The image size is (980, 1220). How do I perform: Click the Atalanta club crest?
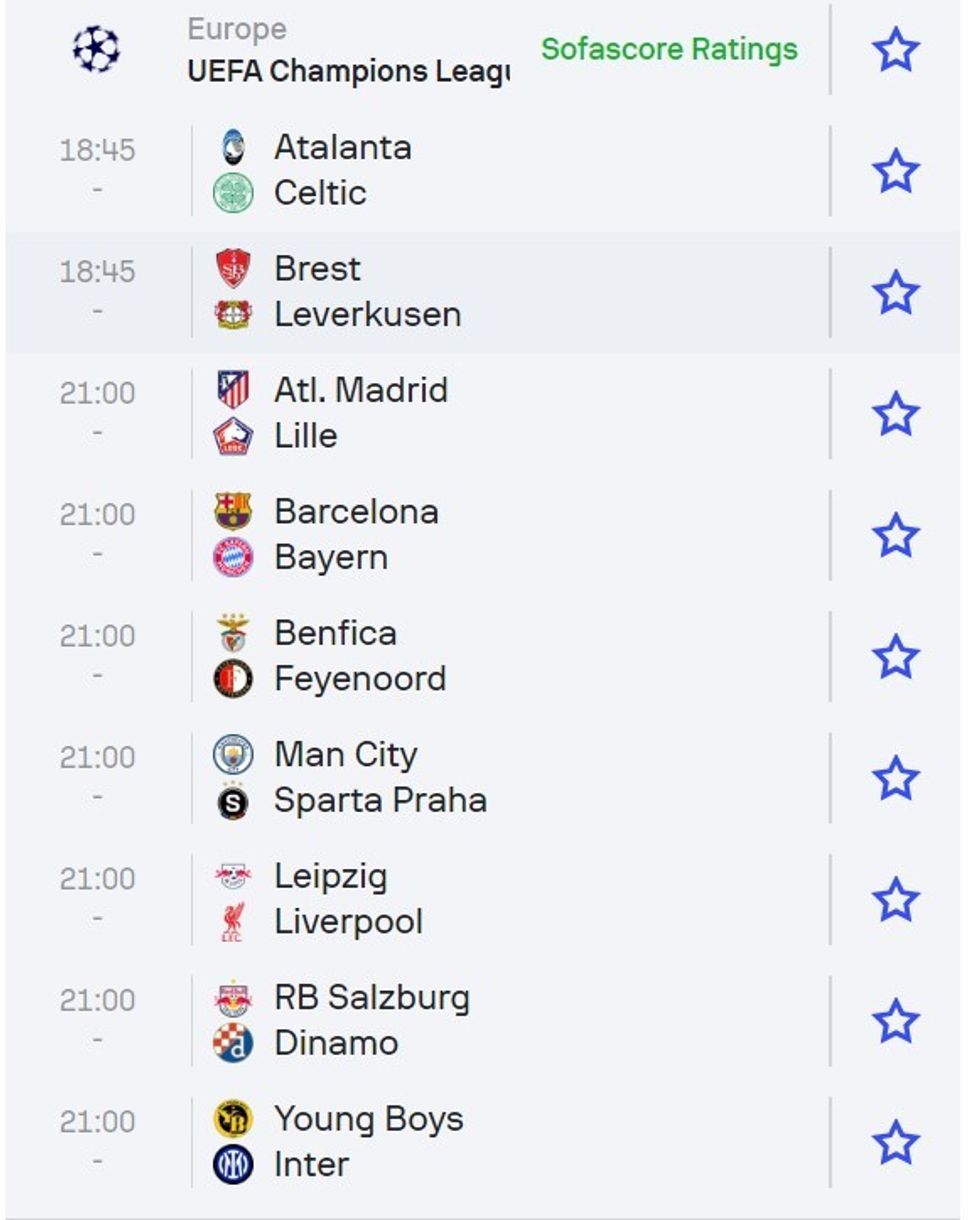point(233,146)
